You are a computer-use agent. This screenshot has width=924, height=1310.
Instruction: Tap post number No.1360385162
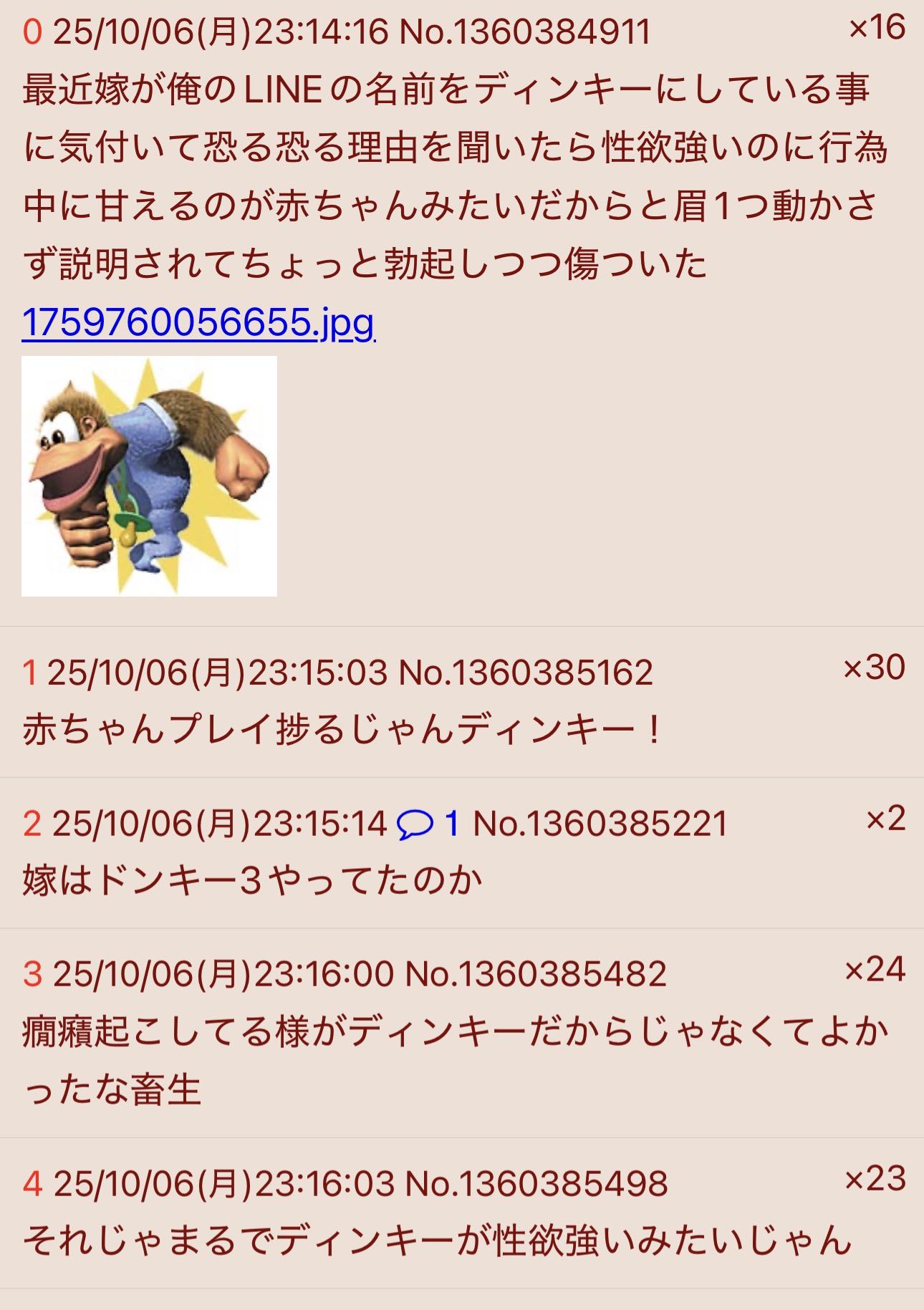coord(525,673)
